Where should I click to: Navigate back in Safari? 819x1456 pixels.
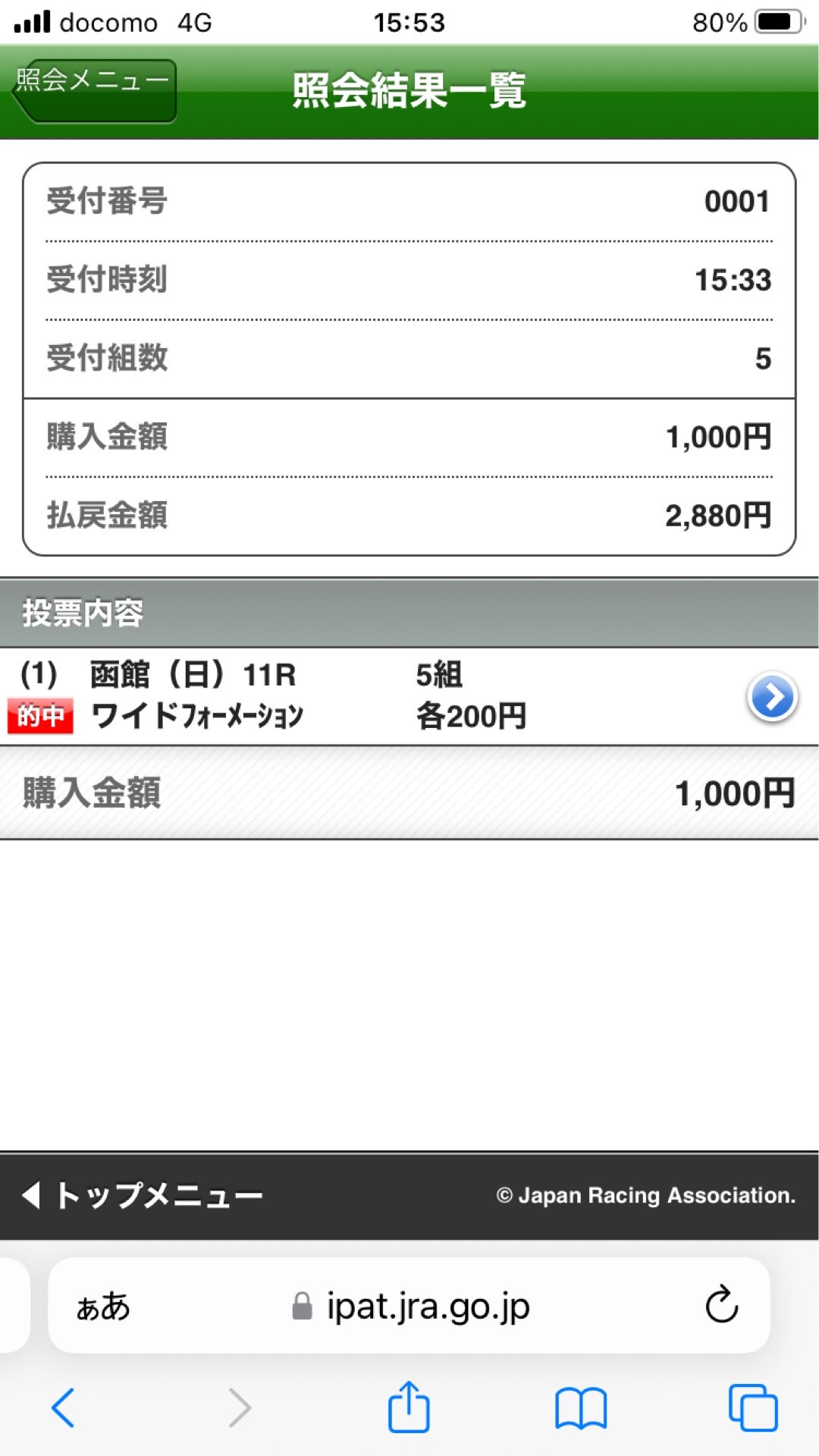(x=64, y=1408)
